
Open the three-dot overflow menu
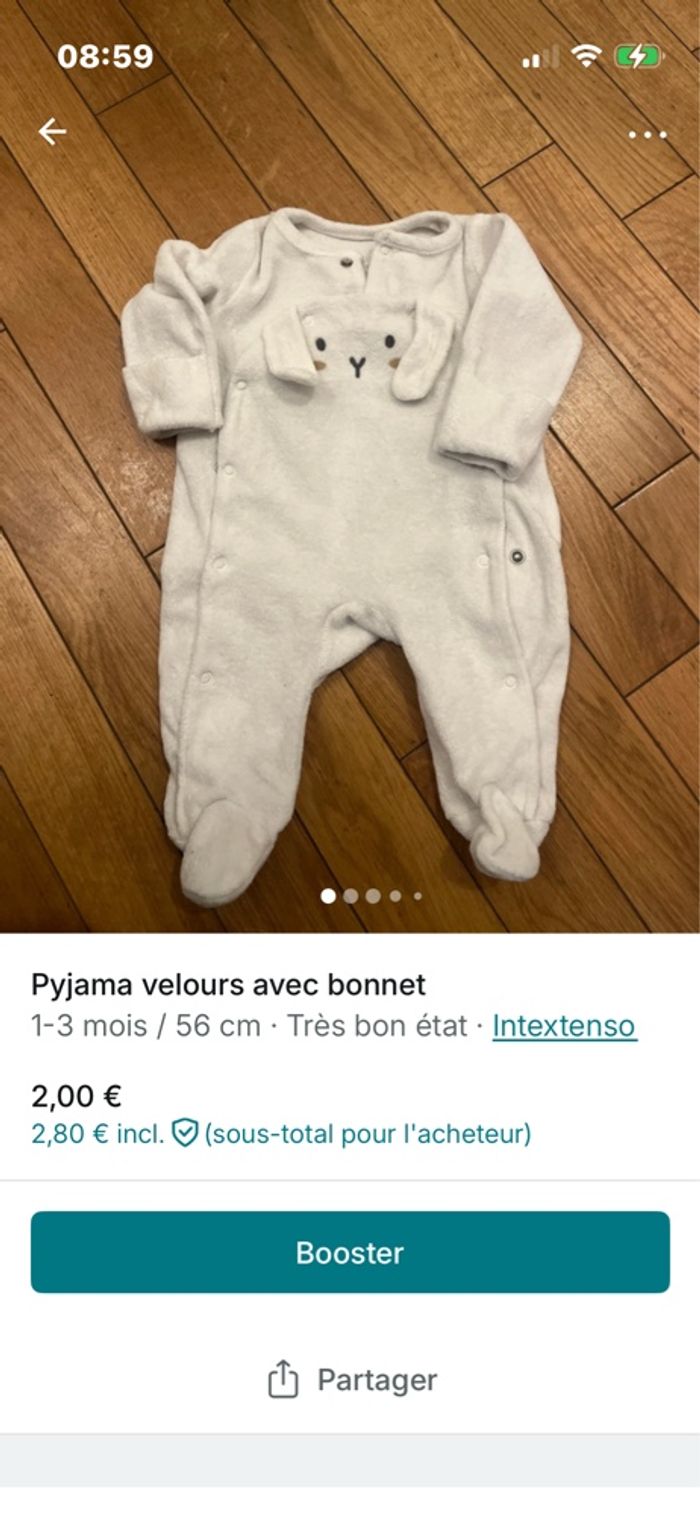point(647,135)
